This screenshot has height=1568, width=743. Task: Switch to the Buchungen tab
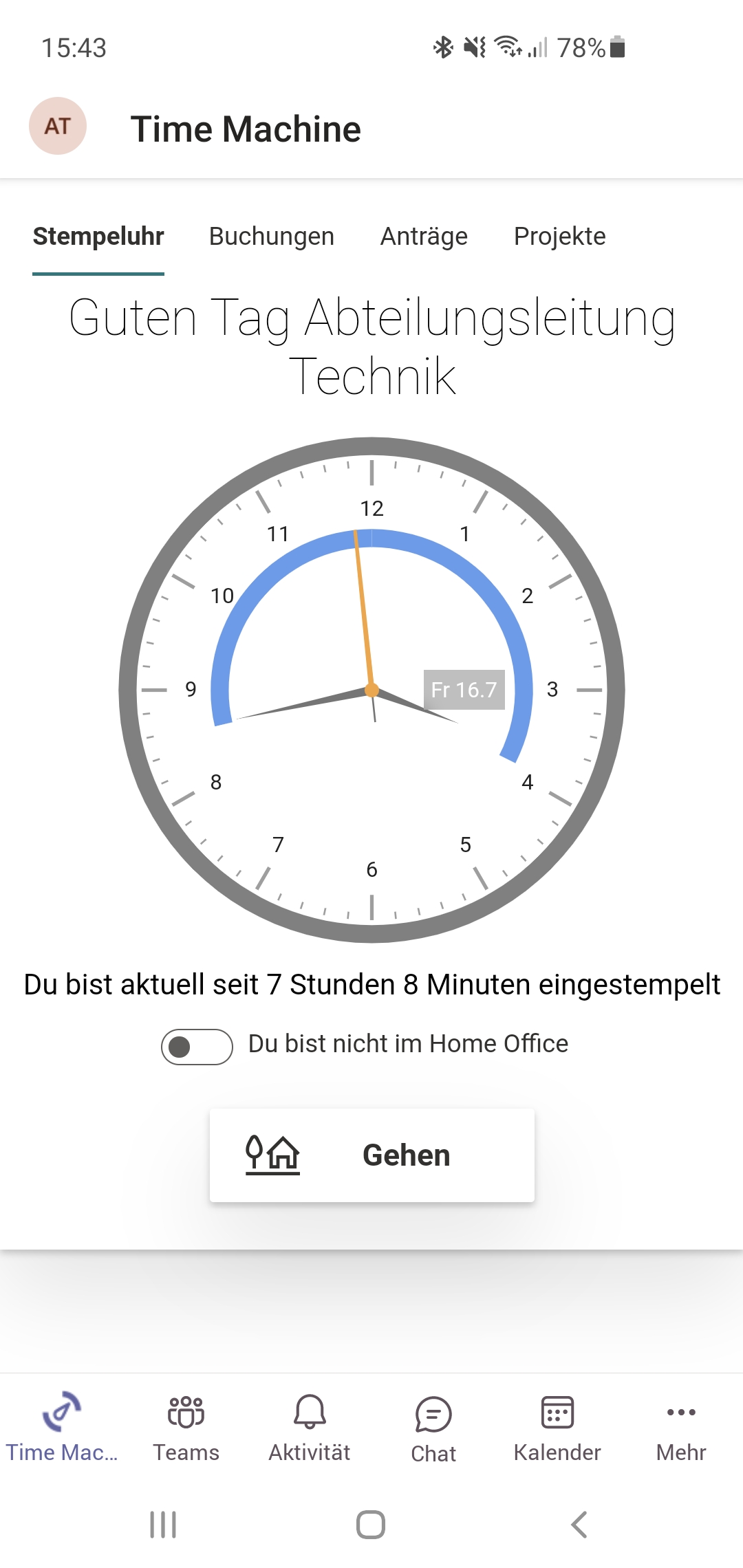(271, 236)
